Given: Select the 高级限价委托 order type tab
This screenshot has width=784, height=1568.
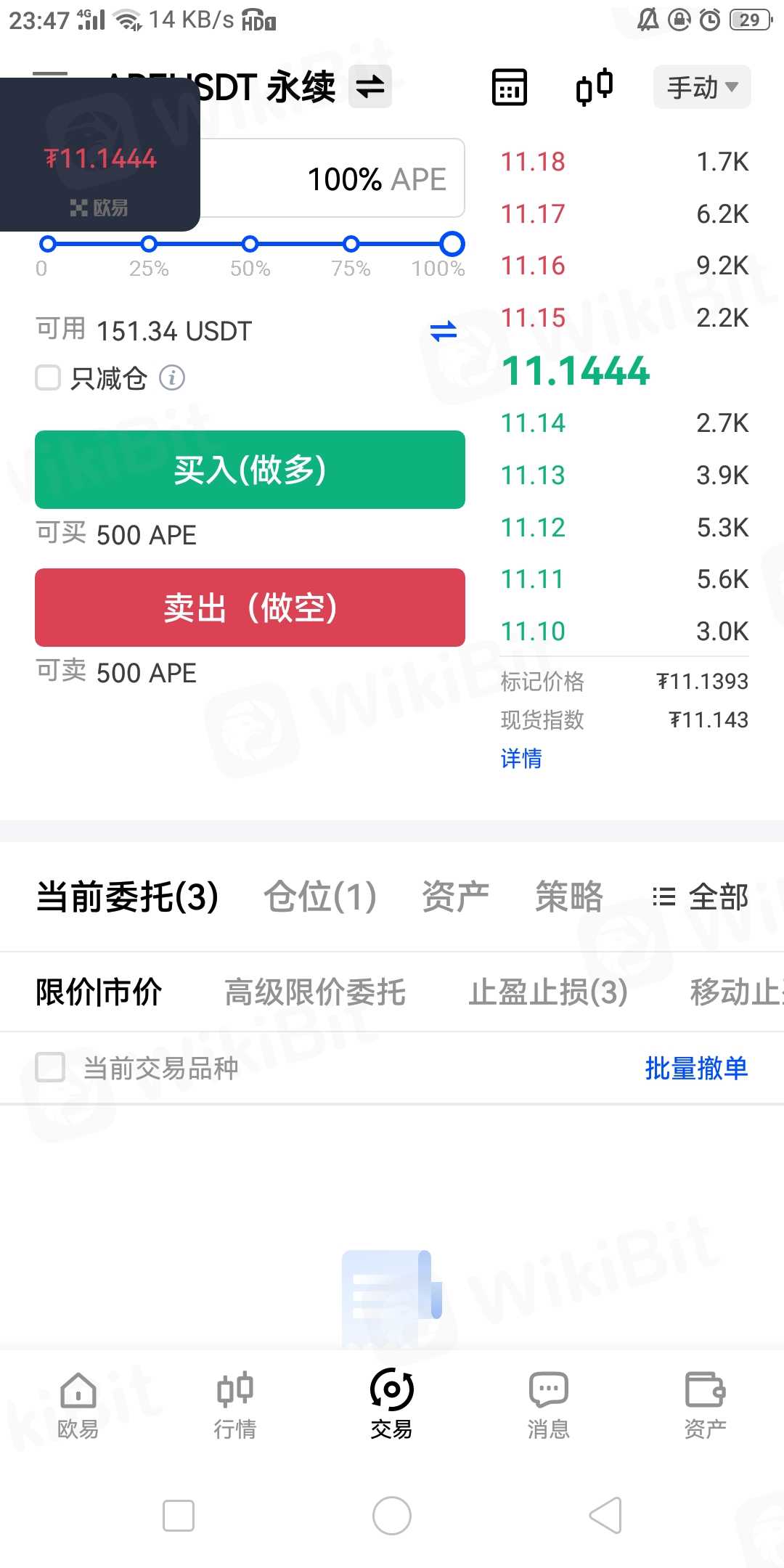Looking at the screenshot, I should point(314,992).
